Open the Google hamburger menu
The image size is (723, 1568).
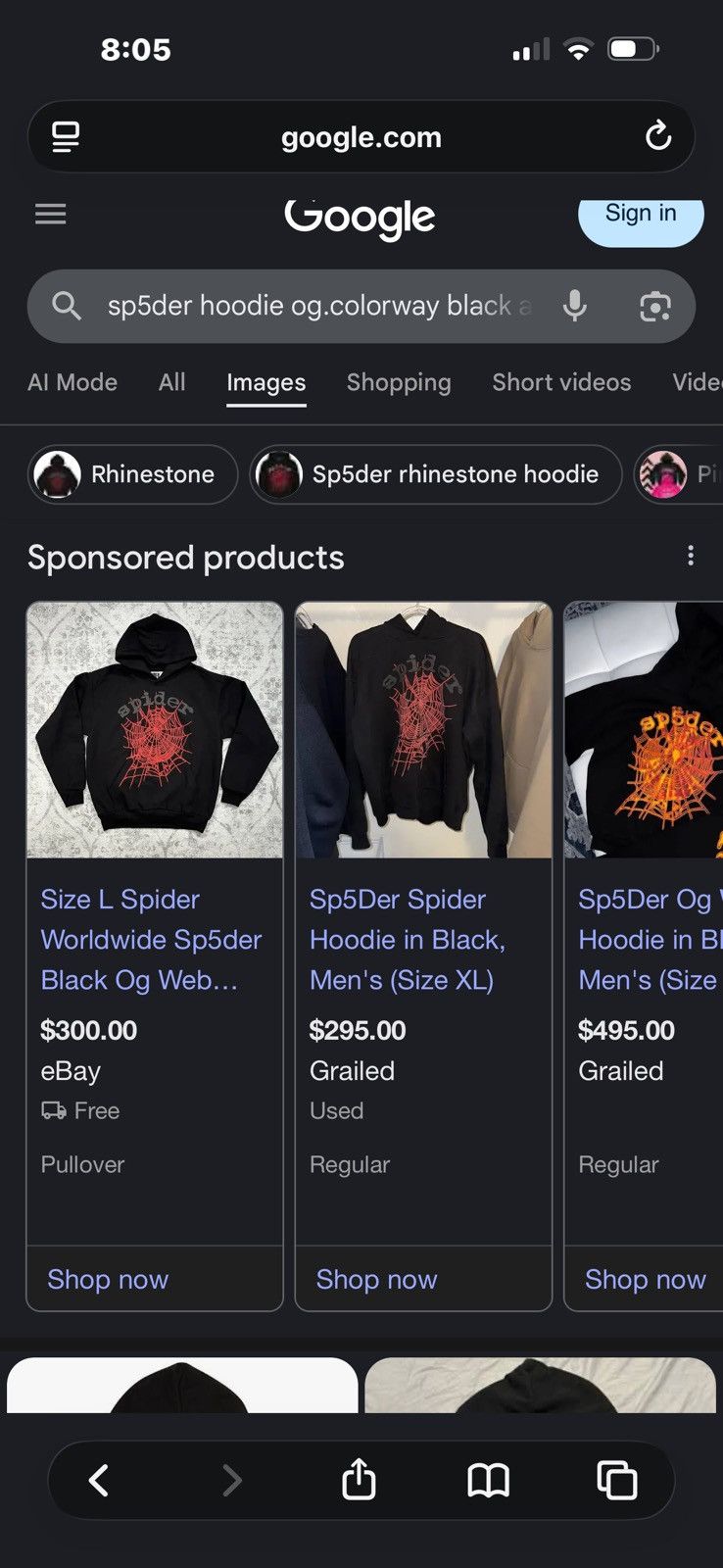[x=51, y=214]
